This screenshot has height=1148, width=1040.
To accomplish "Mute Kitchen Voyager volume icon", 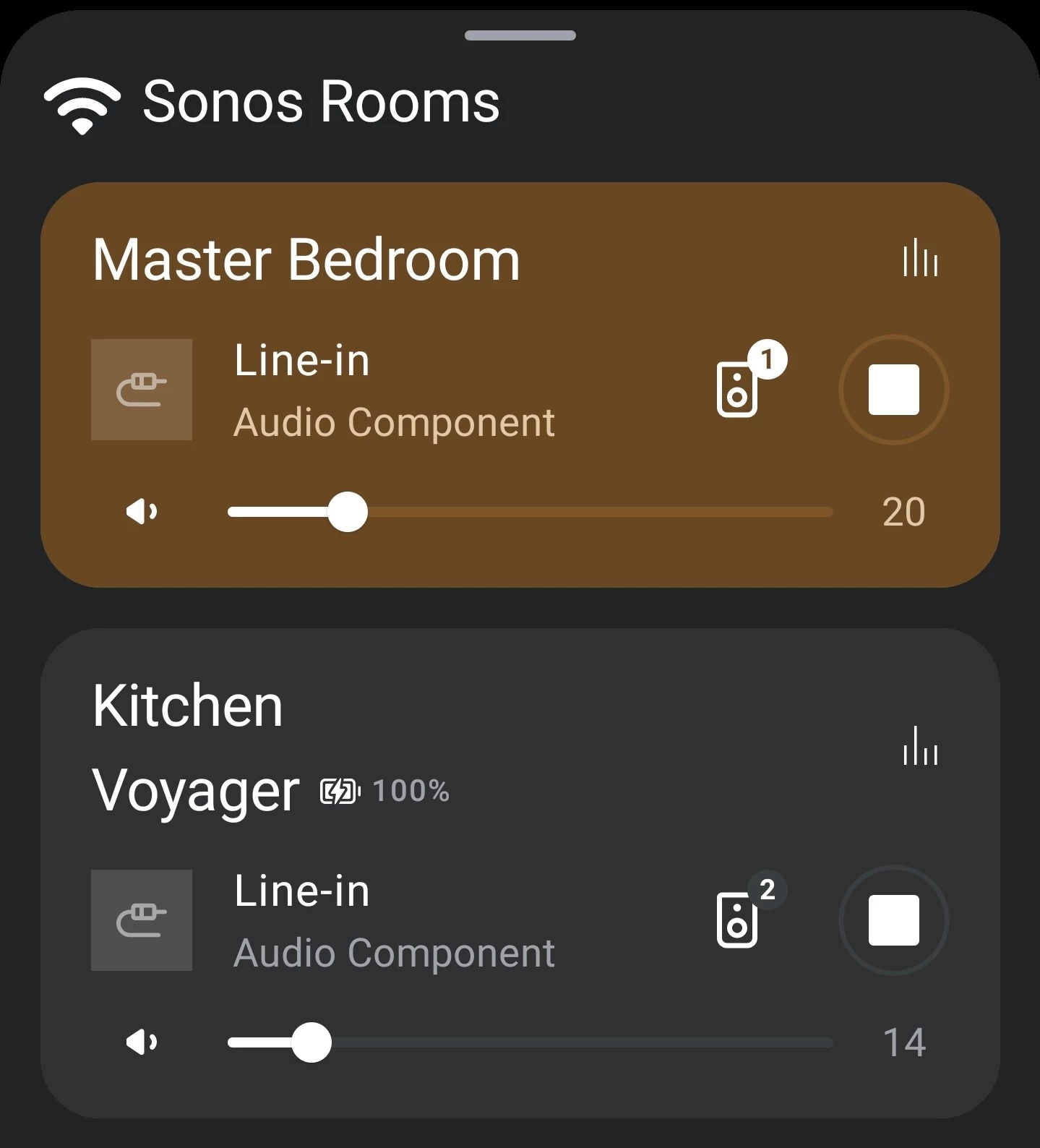I will [142, 1042].
